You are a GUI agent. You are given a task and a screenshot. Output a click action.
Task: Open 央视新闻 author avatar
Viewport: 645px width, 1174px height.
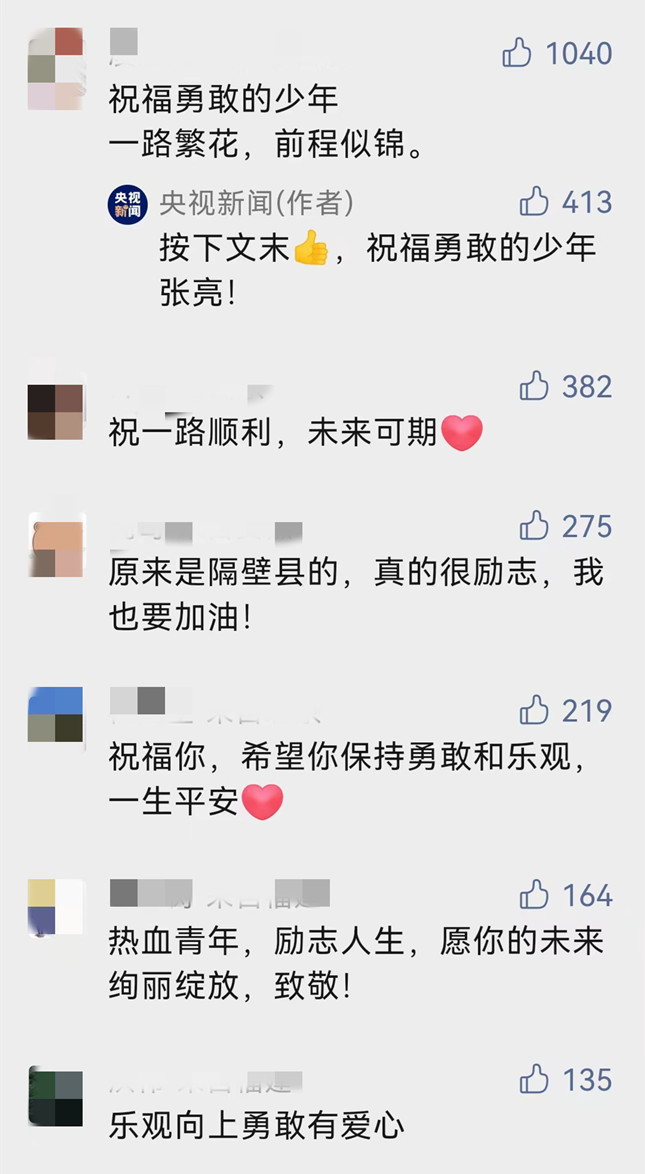click(127, 204)
